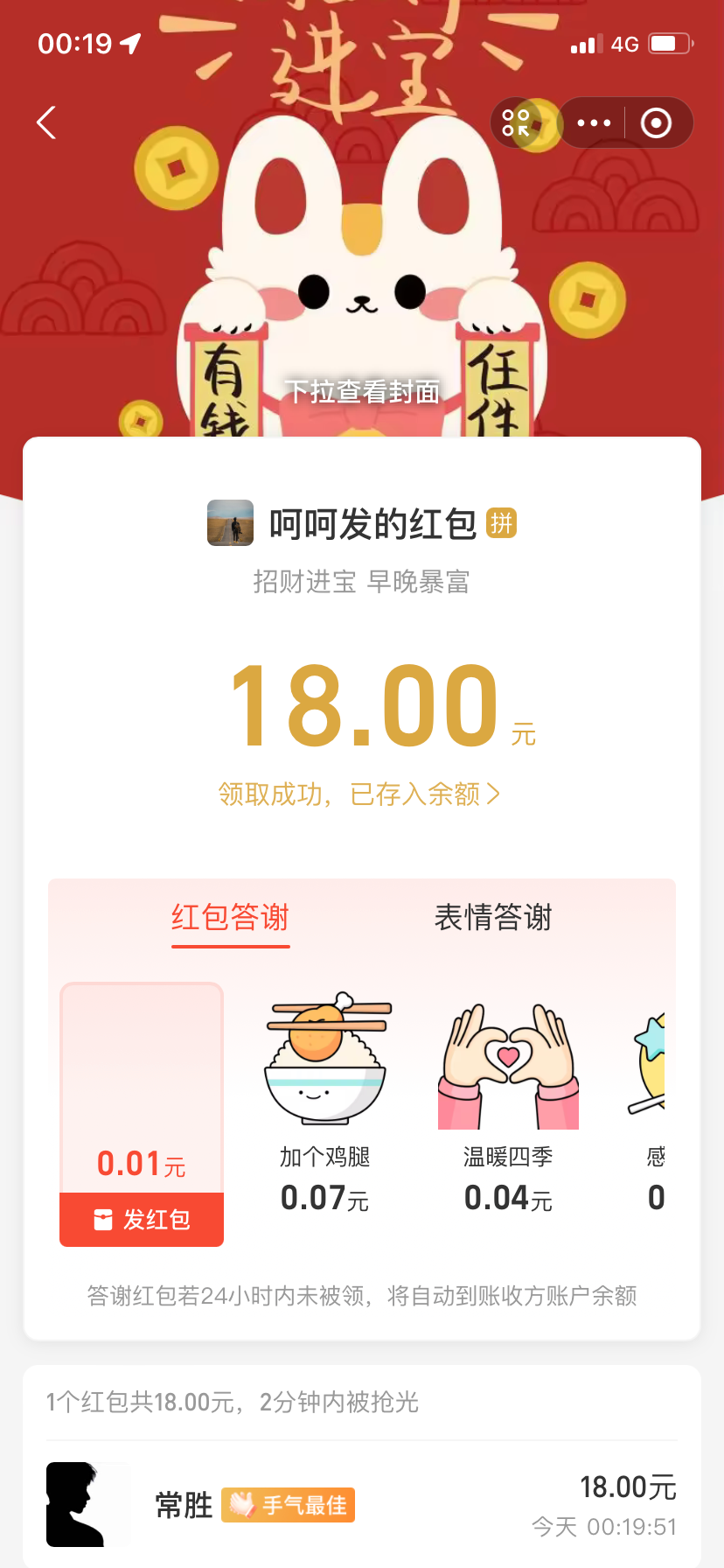Open the four-dot shortcut icon in the header
Viewport: 724px width, 1568px height.
[x=516, y=122]
